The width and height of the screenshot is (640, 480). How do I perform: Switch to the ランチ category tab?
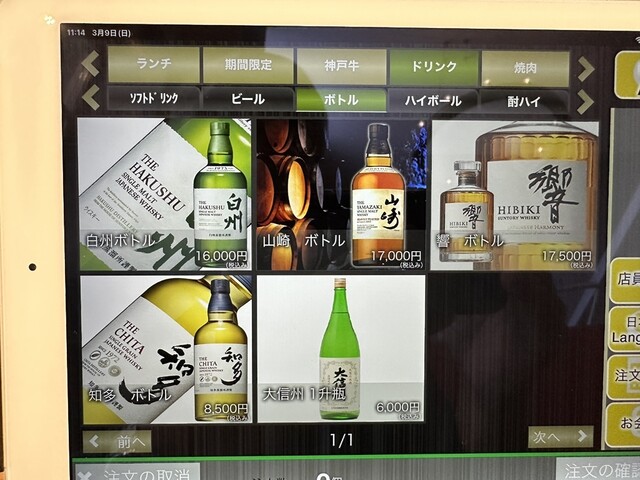[153, 65]
